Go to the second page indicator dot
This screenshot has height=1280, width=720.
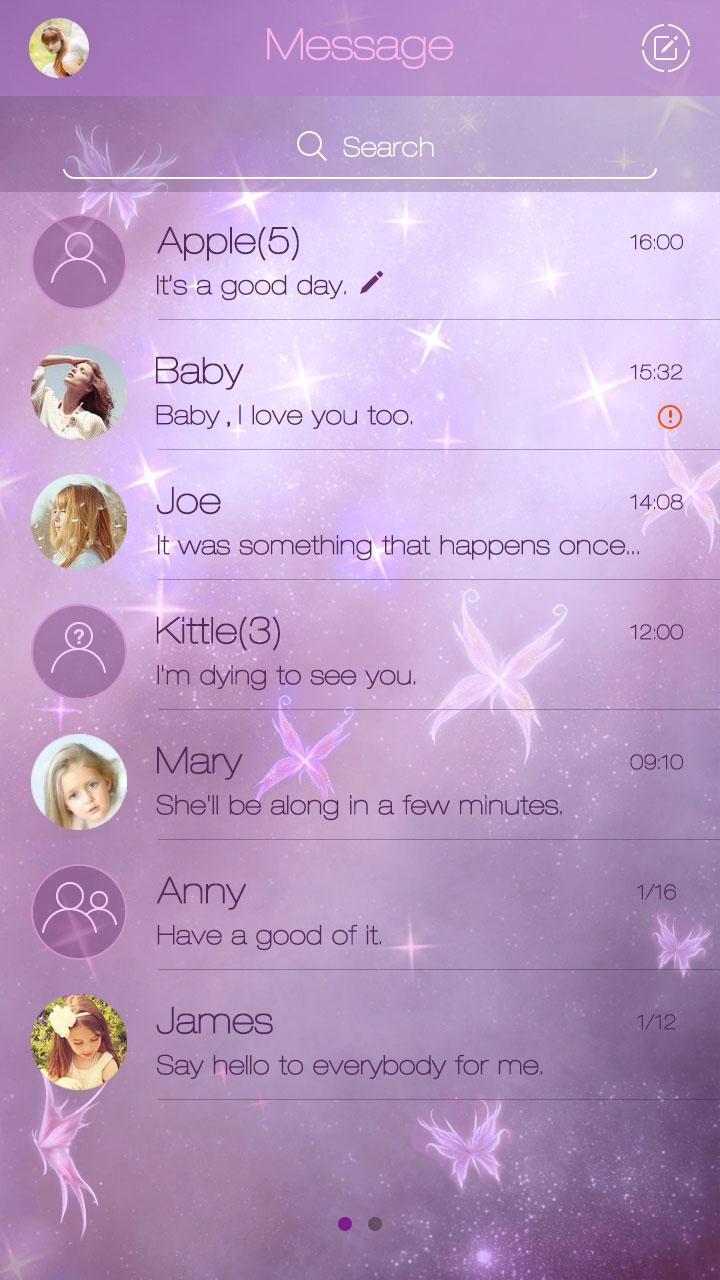[375, 1224]
